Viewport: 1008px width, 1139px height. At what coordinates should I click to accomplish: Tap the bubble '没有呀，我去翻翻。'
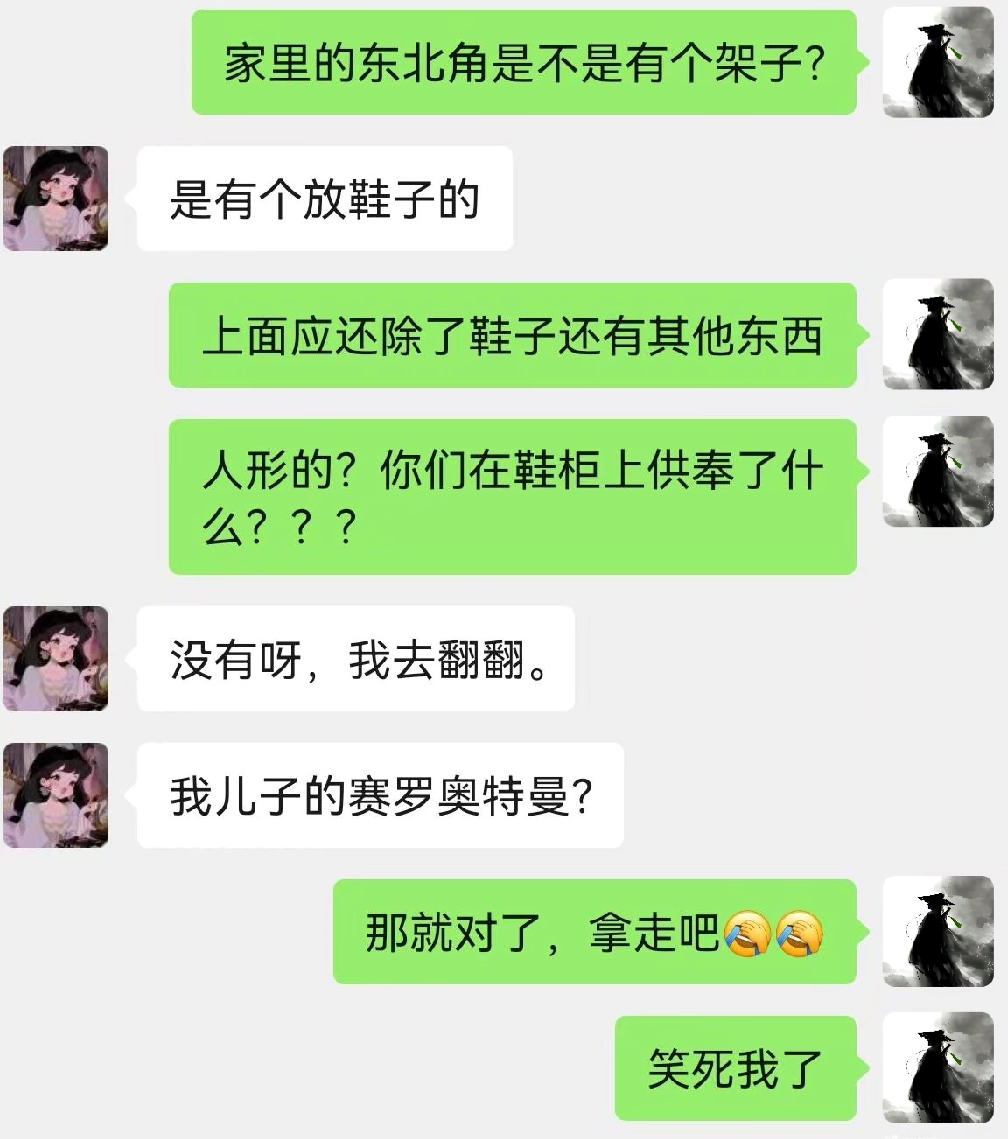tap(355, 659)
